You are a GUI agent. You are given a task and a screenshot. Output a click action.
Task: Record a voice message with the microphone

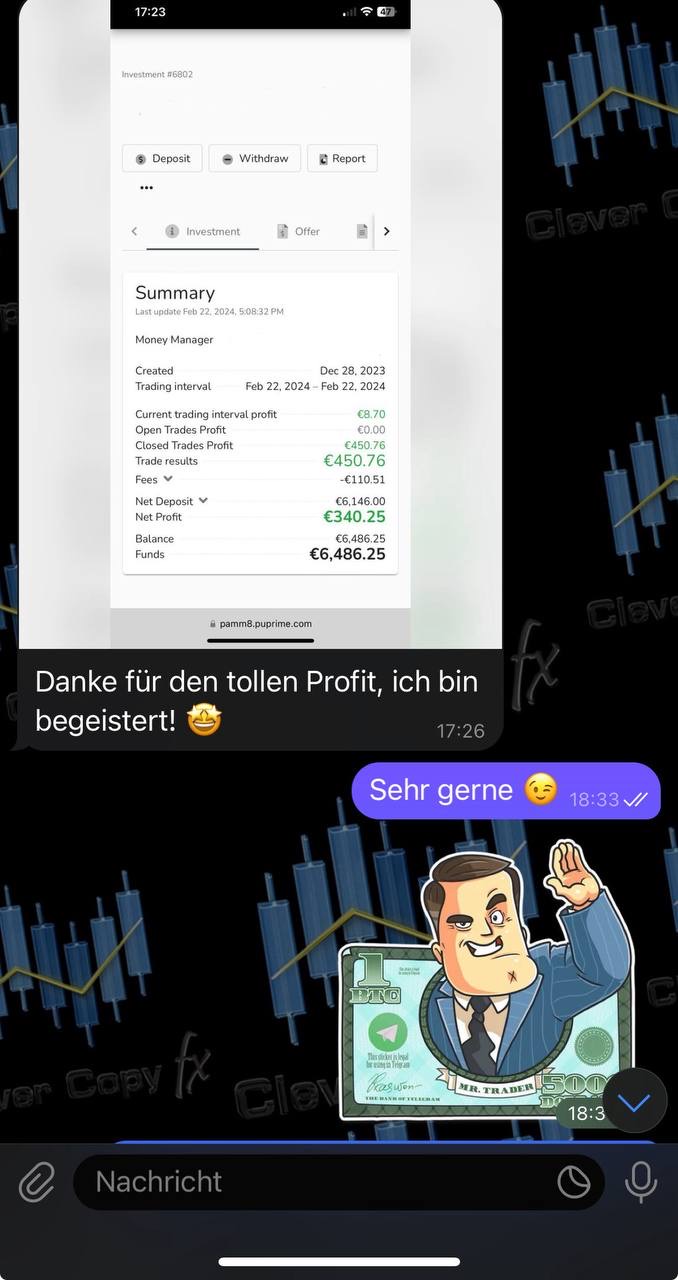tap(640, 1182)
